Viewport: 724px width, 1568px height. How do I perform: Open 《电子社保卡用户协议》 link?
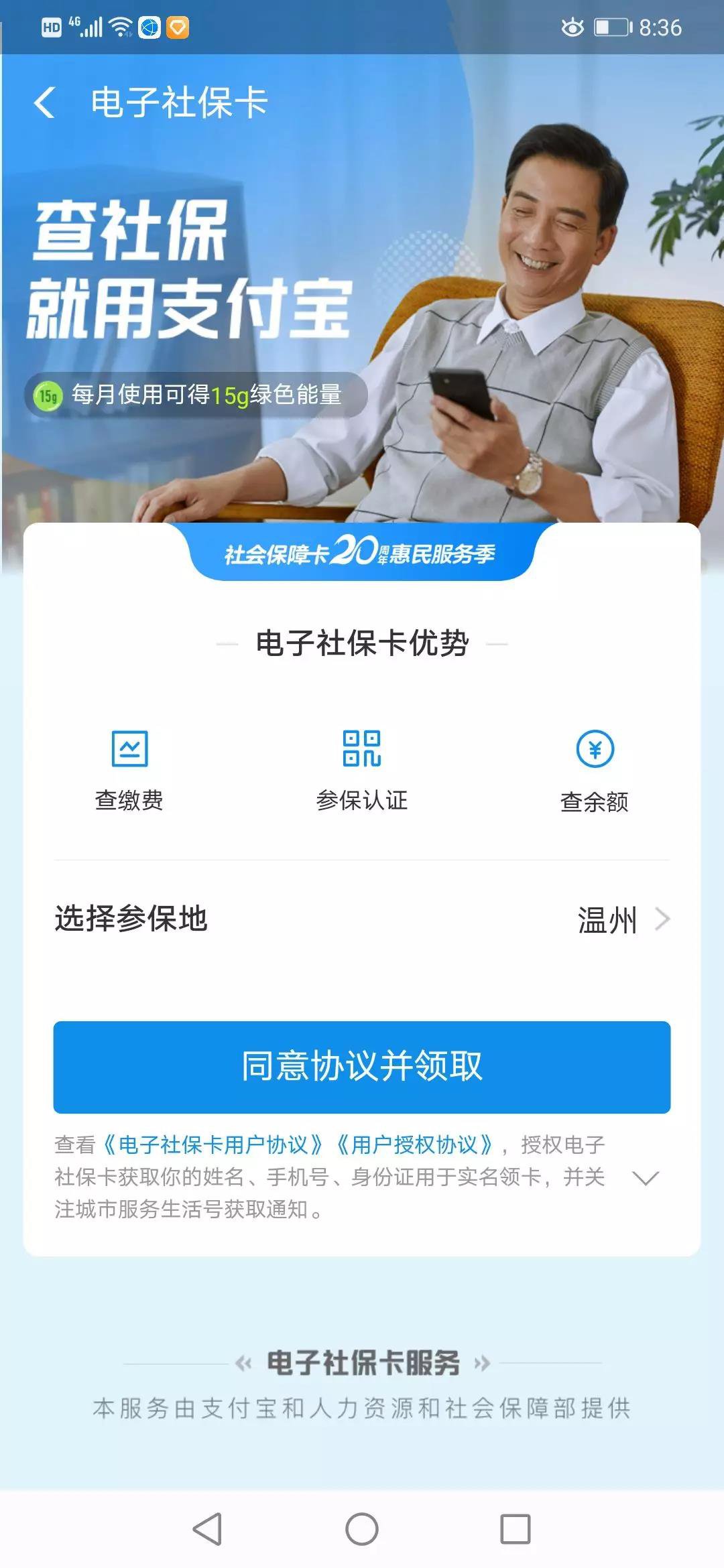pyautogui.click(x=213, y=1145)
